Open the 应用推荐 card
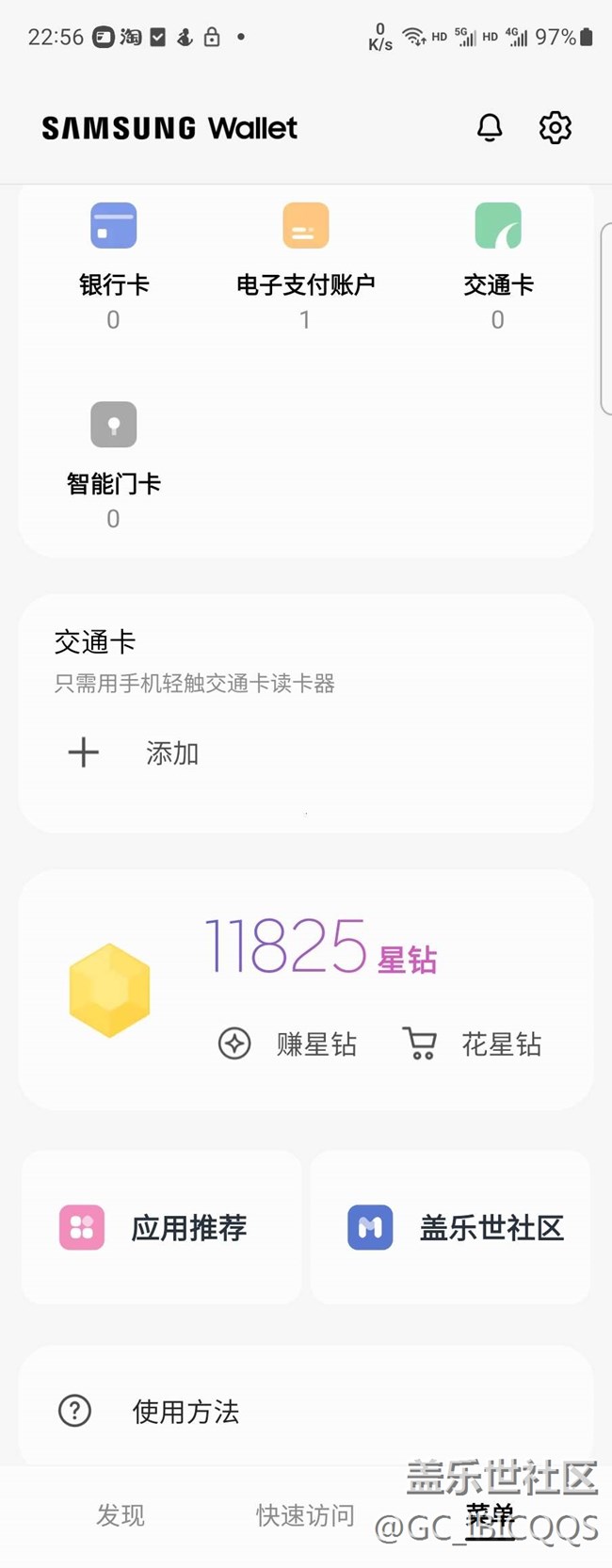This screenshot has height=1568, width=612. 162,1227
